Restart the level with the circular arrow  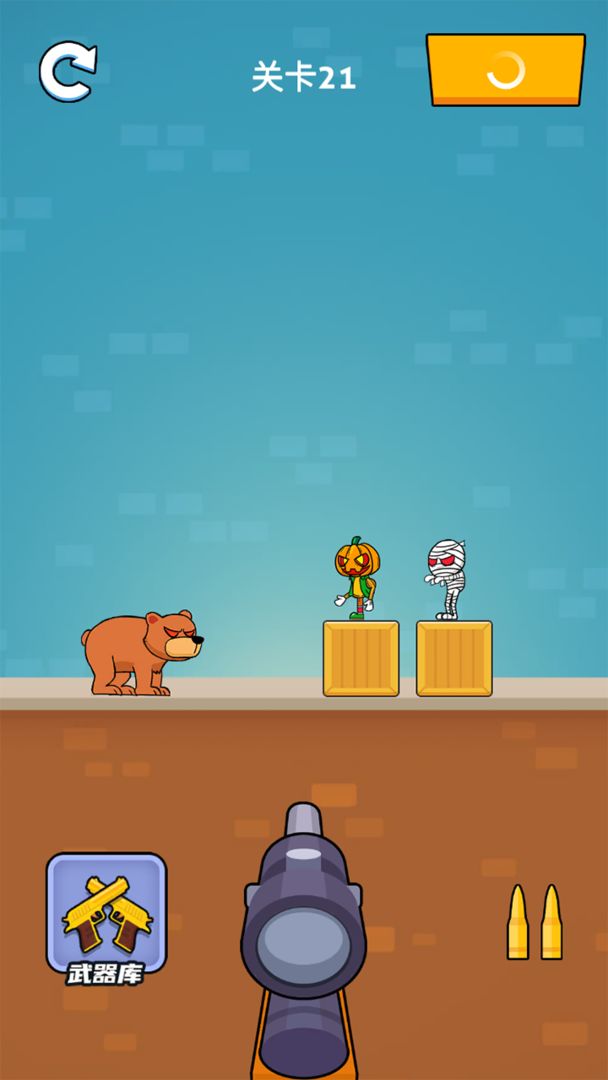point(67,72)
